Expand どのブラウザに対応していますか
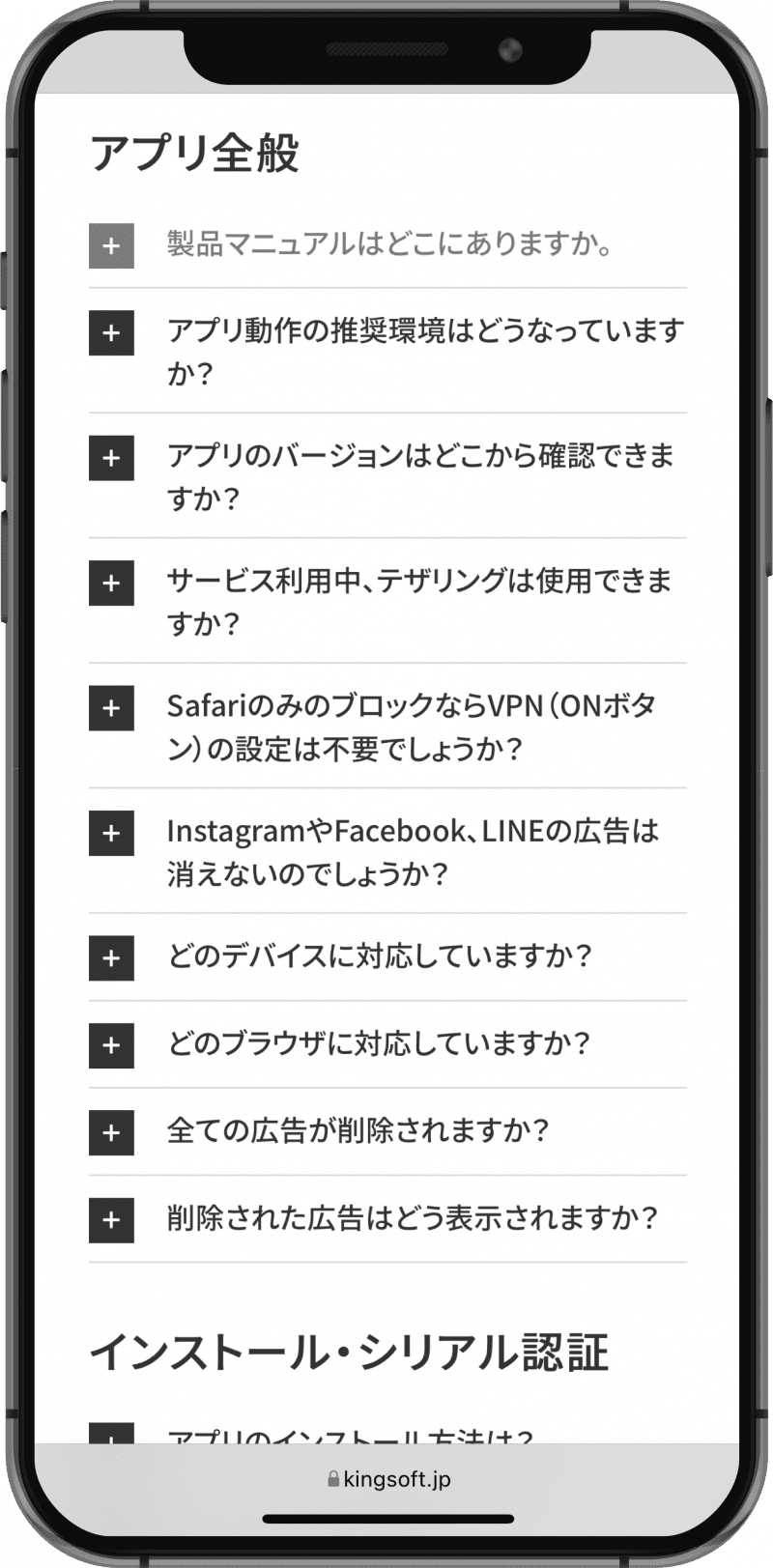The image size is (773, 1568). click(x=111, y=1044)
